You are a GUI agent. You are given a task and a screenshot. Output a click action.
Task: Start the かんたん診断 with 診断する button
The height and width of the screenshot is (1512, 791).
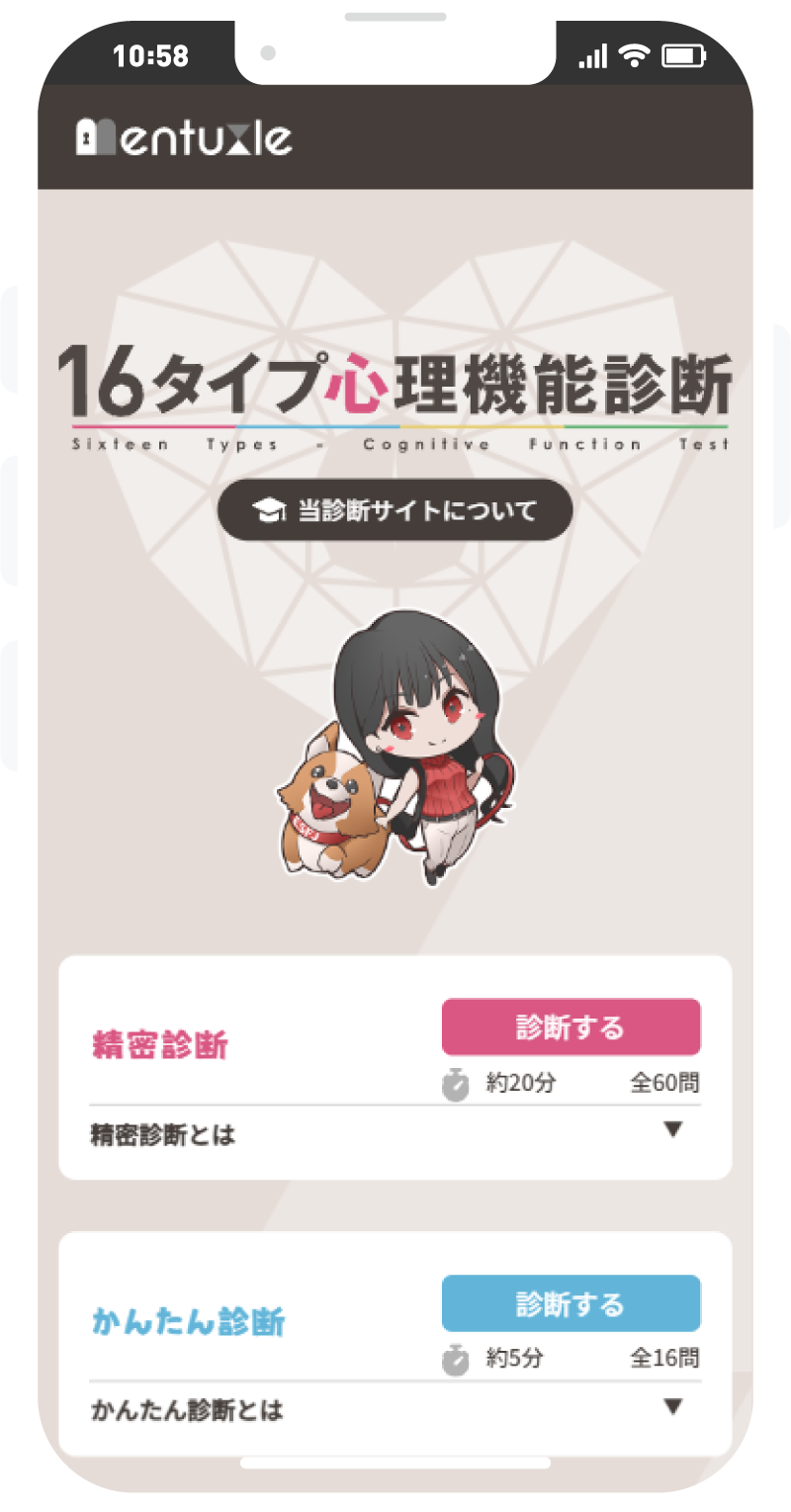coord(571,1304)
